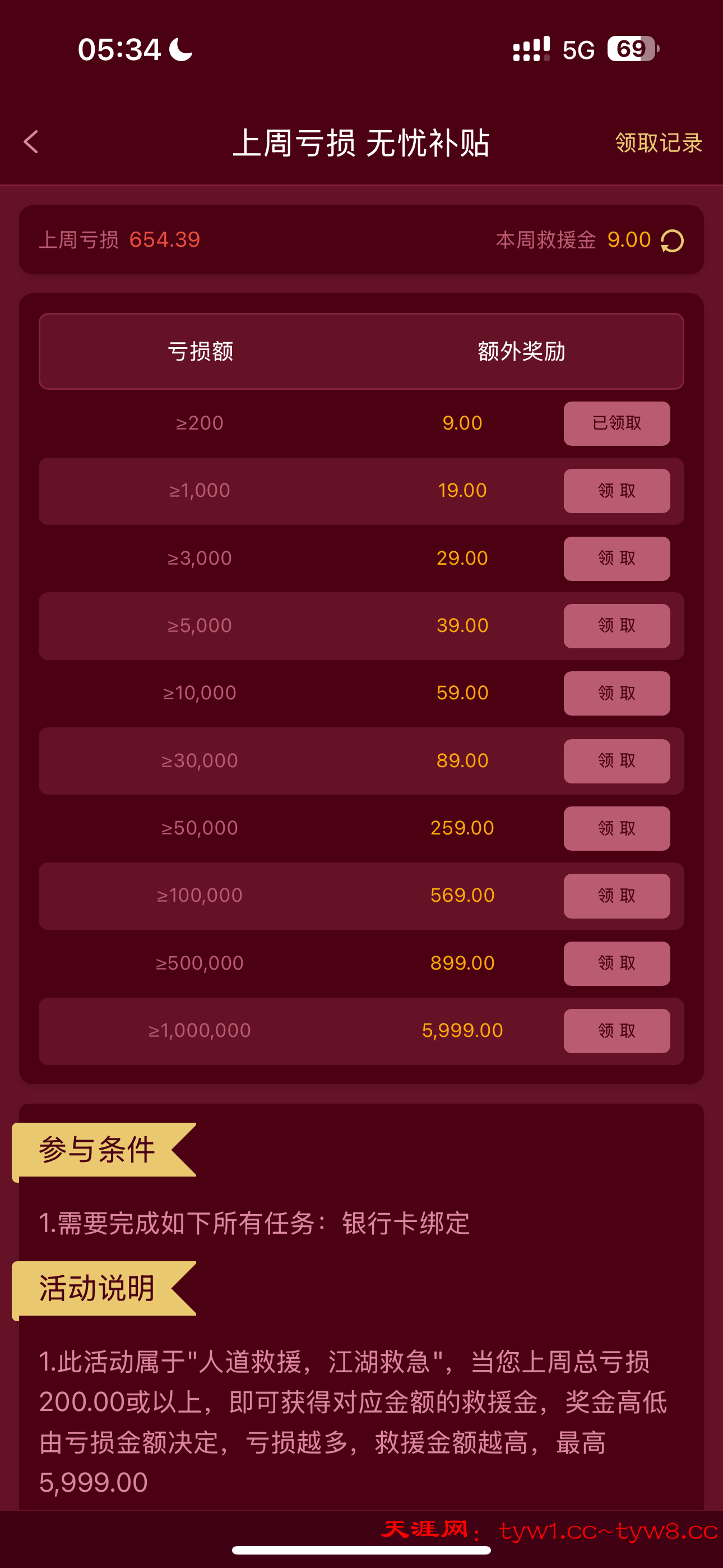Viewport: 723px width, 1568px height.
Task: Claim the 899.00 reward for ≥500,000
Action: click(616, 963)
